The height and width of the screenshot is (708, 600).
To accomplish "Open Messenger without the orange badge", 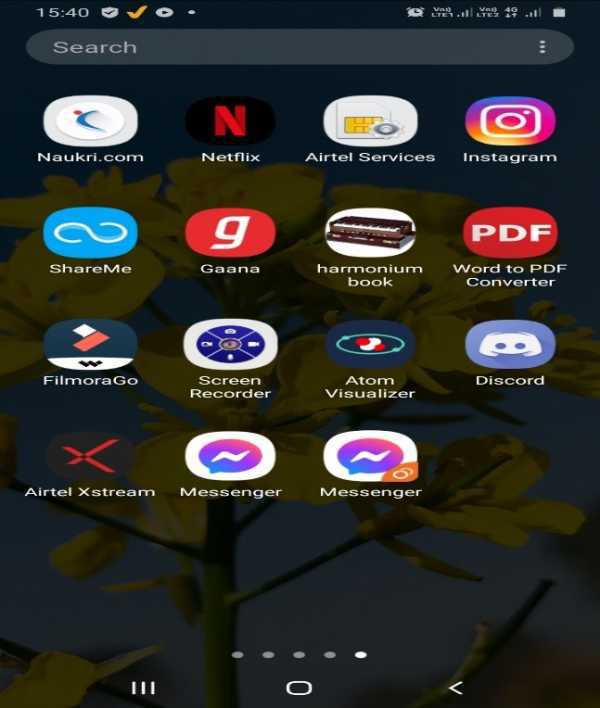I will coord(230,457).
